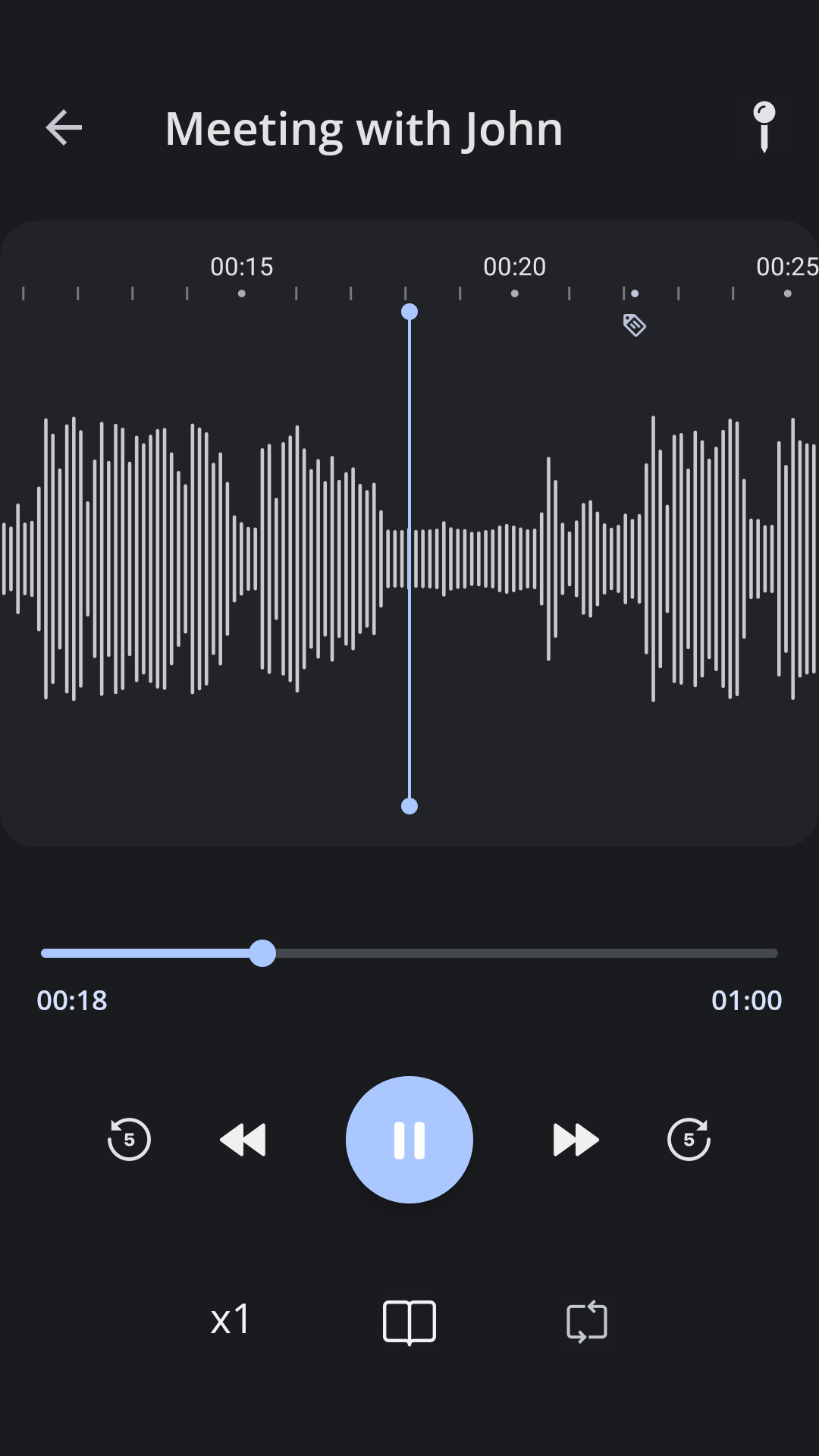819x1456 pixels.
Task: Tap the playback seek bar
Action: 409,953
